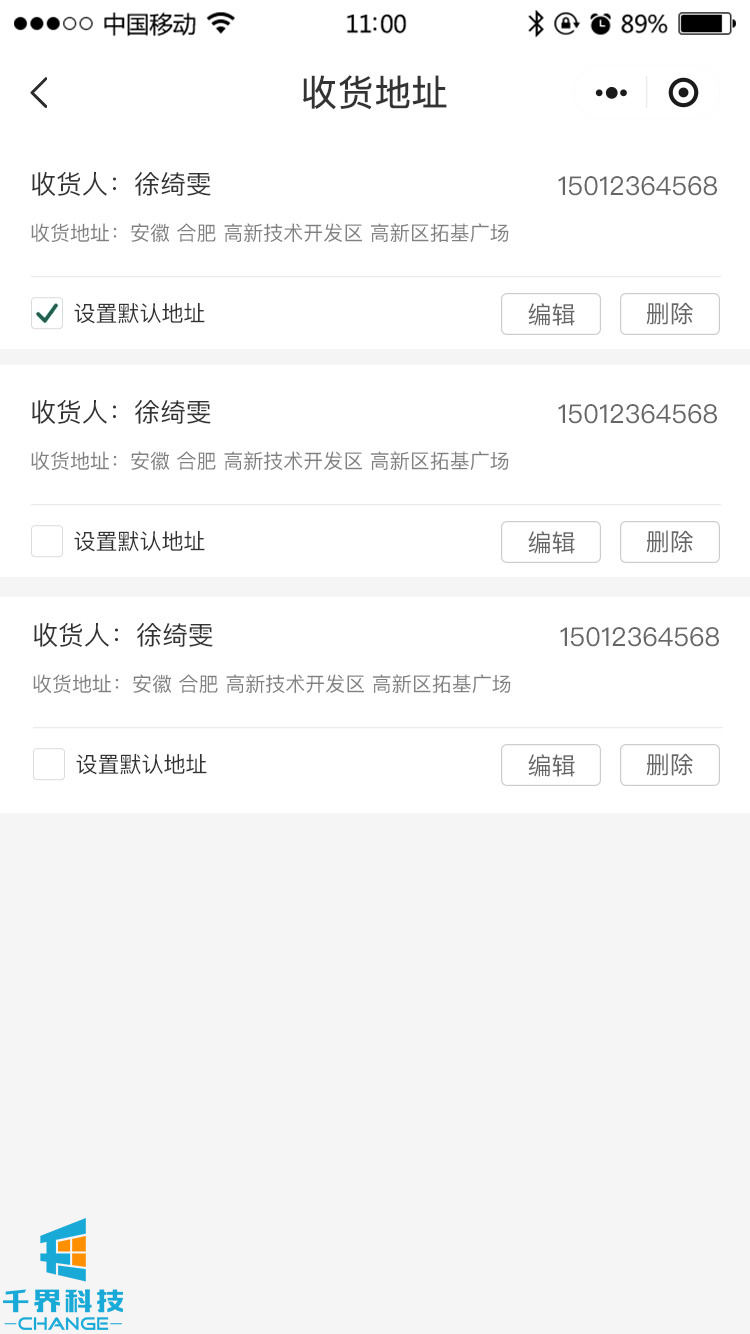Tap 删除 on the third address card

pos(670,765)
